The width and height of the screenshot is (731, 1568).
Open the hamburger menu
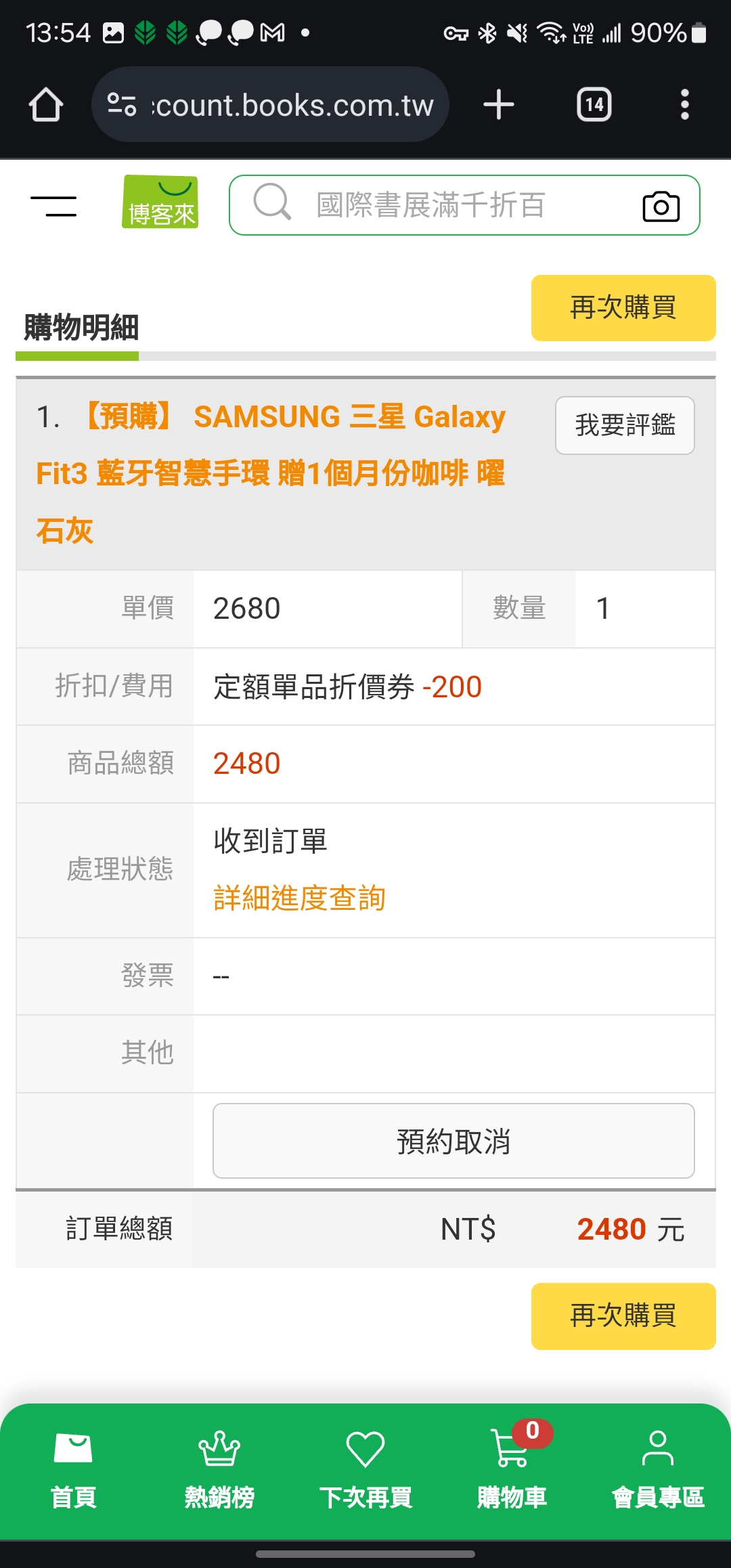click(x=53, y=206)
